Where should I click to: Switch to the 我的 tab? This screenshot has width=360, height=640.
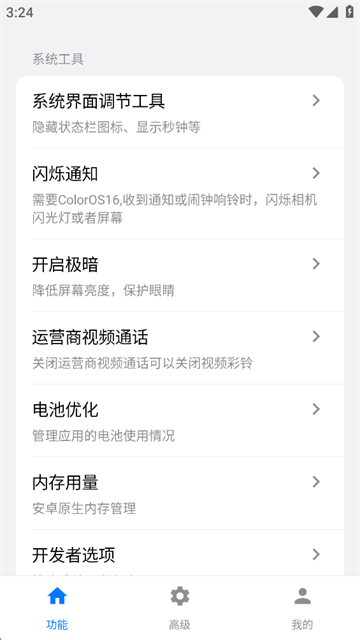[302, 608]
